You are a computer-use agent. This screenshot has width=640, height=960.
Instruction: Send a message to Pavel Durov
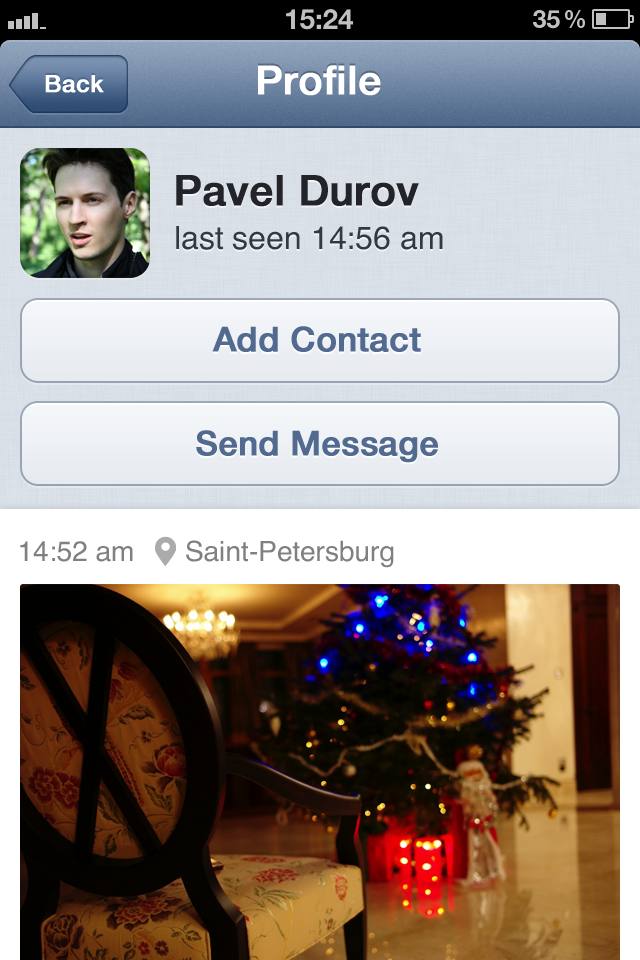point(319,444)
